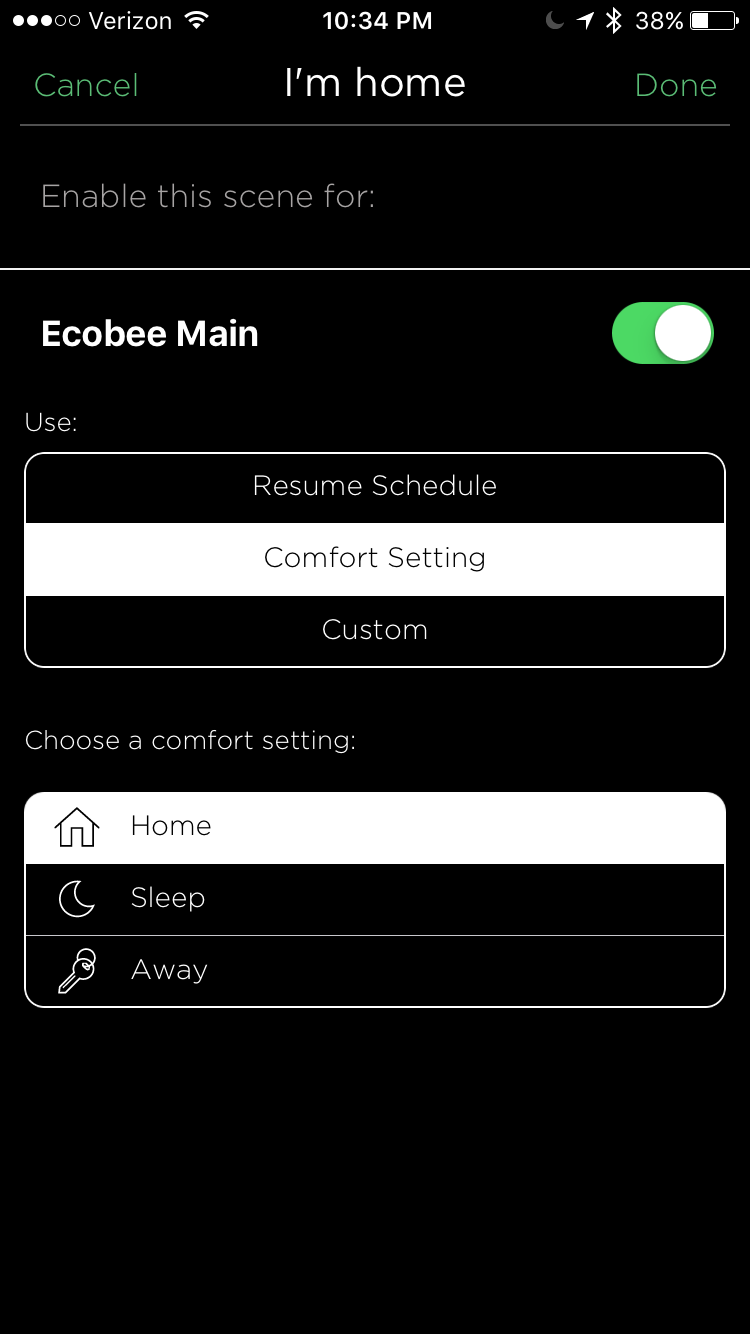Tap Done to save the scene
This screenshot has width=750, height=1334.
(676, 85)
